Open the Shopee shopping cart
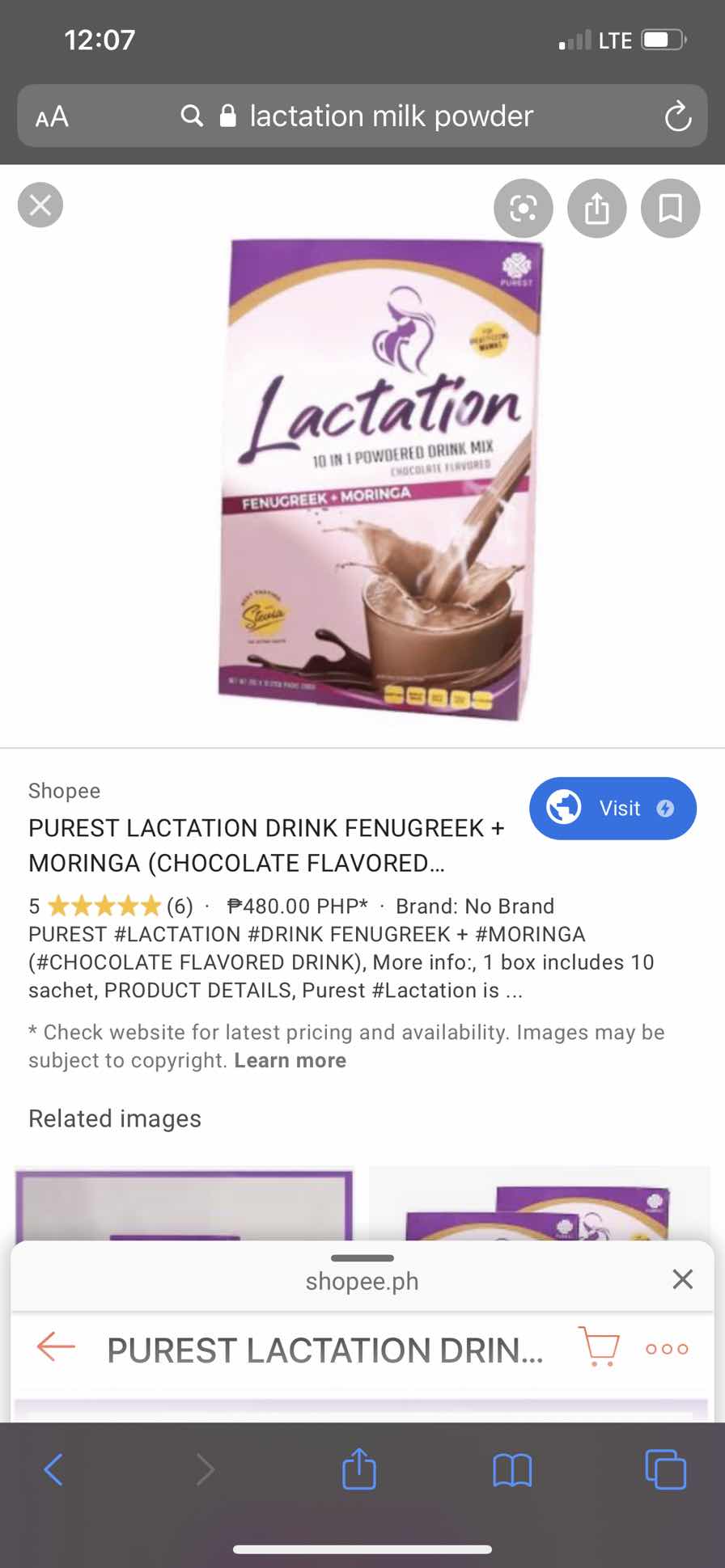 600,1346
